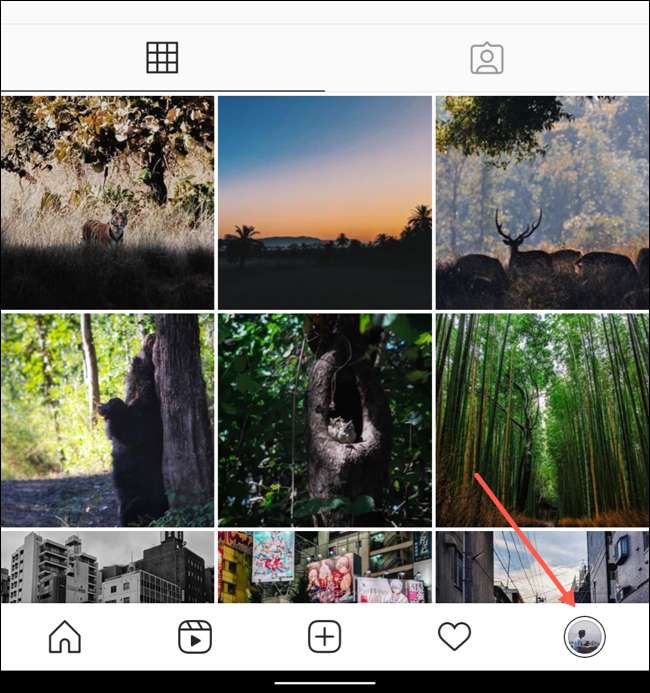
Task: Create a new post
Action: (325, 637)
